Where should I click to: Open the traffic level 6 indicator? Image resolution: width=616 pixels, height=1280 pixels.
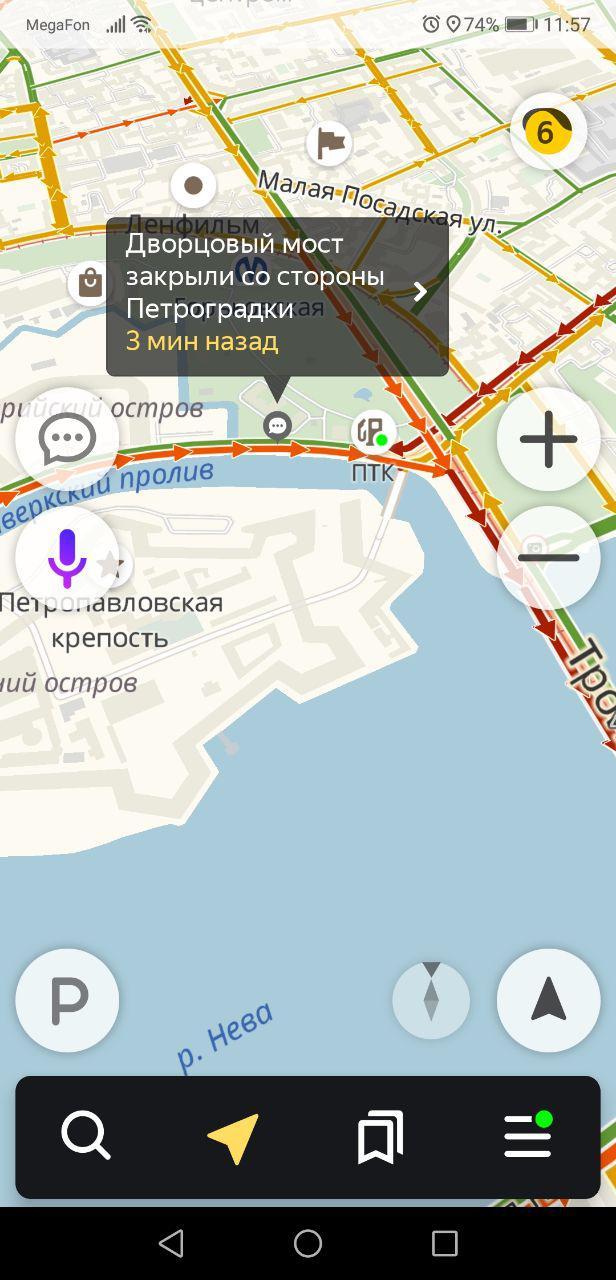point(547,131)
